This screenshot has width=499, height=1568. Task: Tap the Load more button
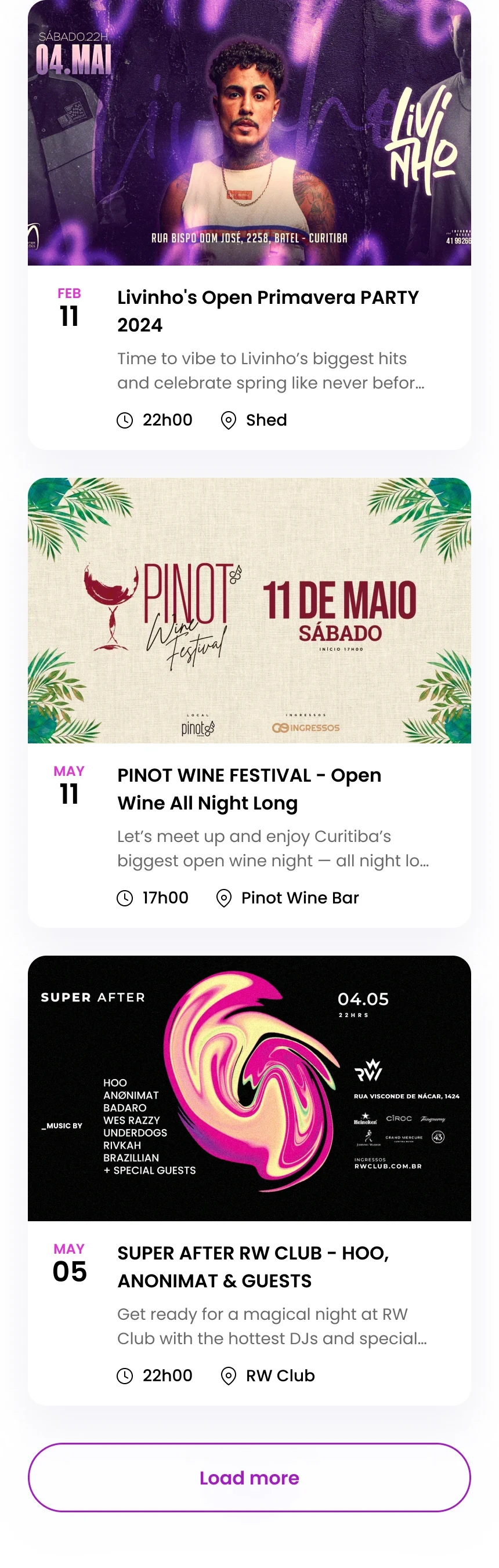pos(249,1478)
